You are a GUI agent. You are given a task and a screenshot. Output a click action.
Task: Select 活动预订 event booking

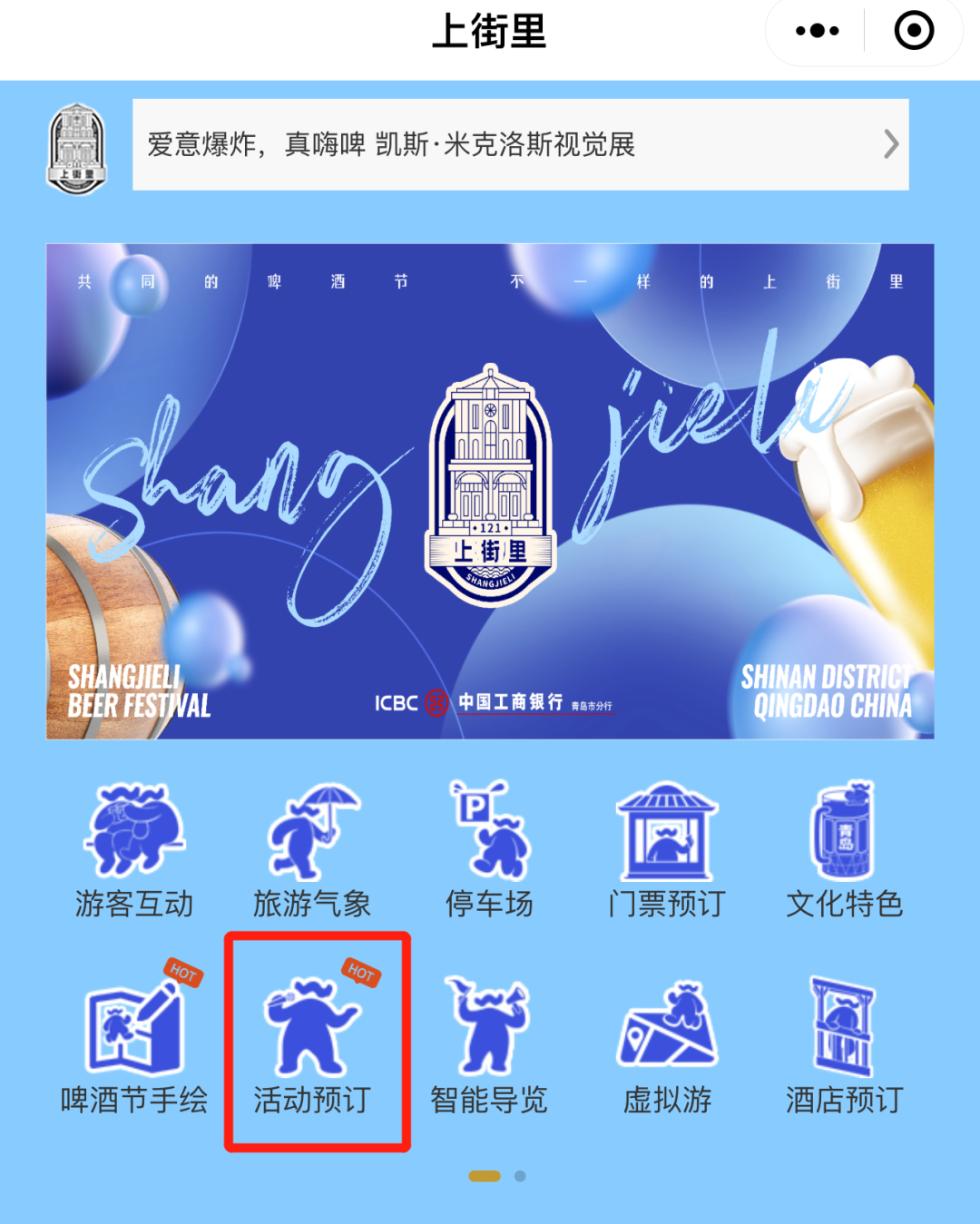tap(312, 1043)
